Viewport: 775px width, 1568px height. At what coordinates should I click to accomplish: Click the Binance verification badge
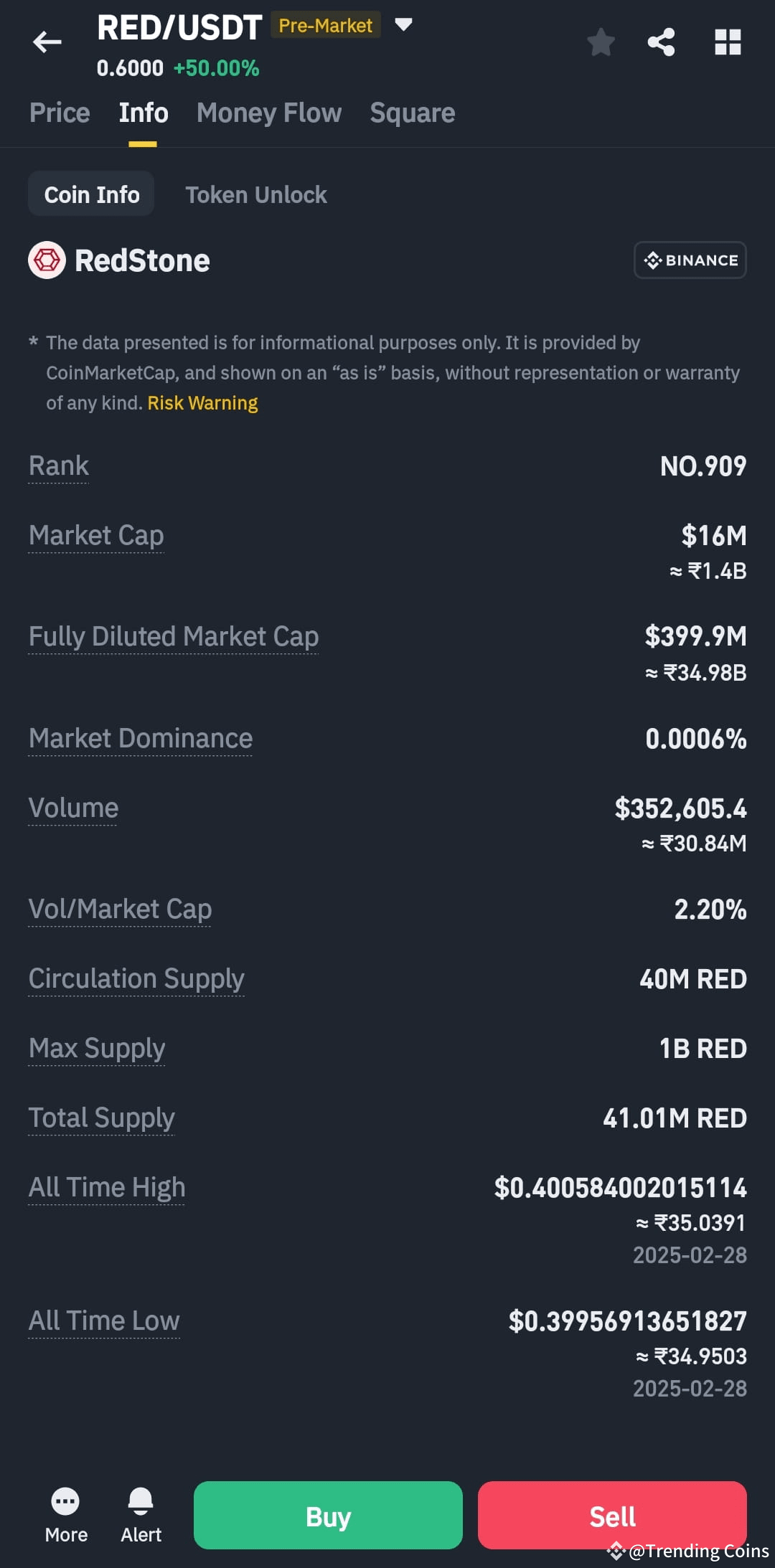tap(689, 260)
